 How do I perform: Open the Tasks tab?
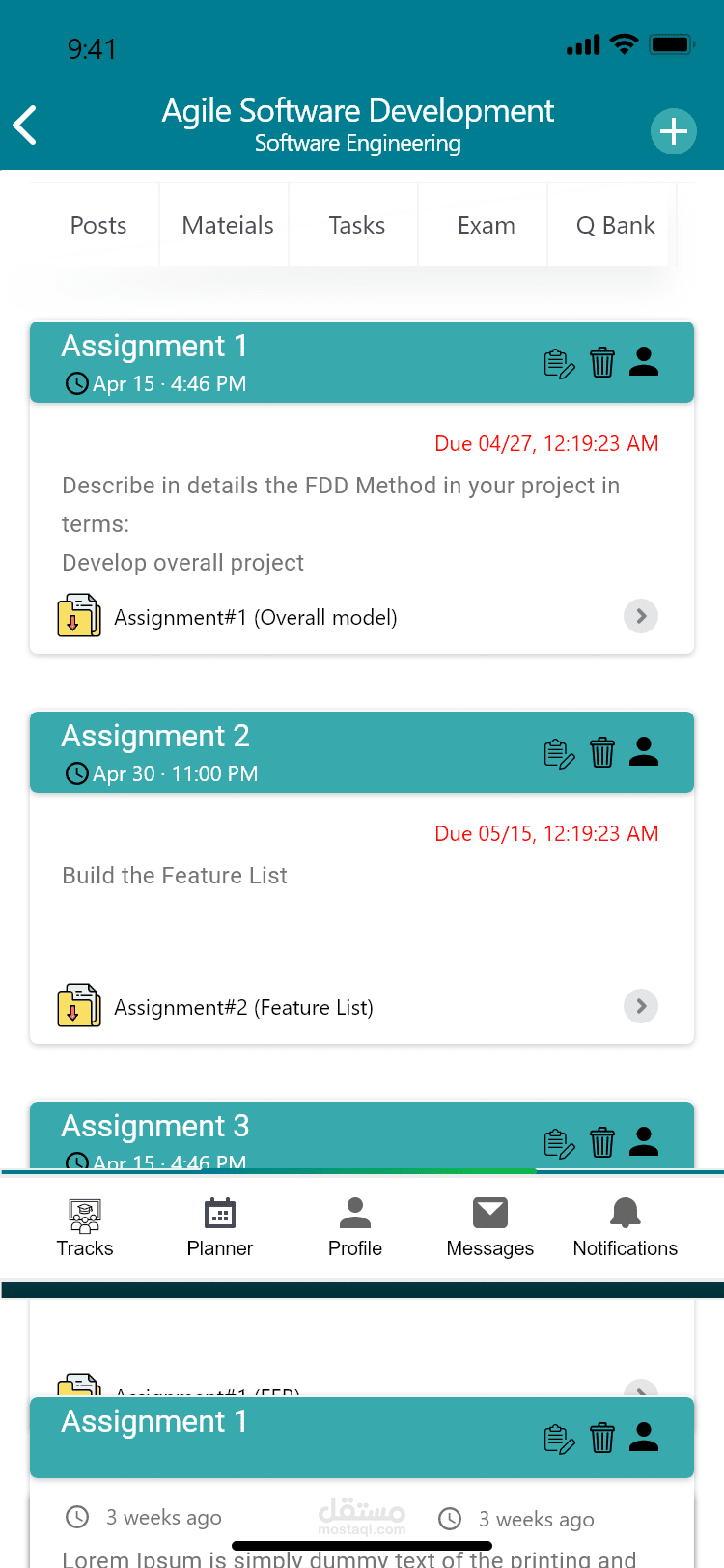[x=357, y=226]
